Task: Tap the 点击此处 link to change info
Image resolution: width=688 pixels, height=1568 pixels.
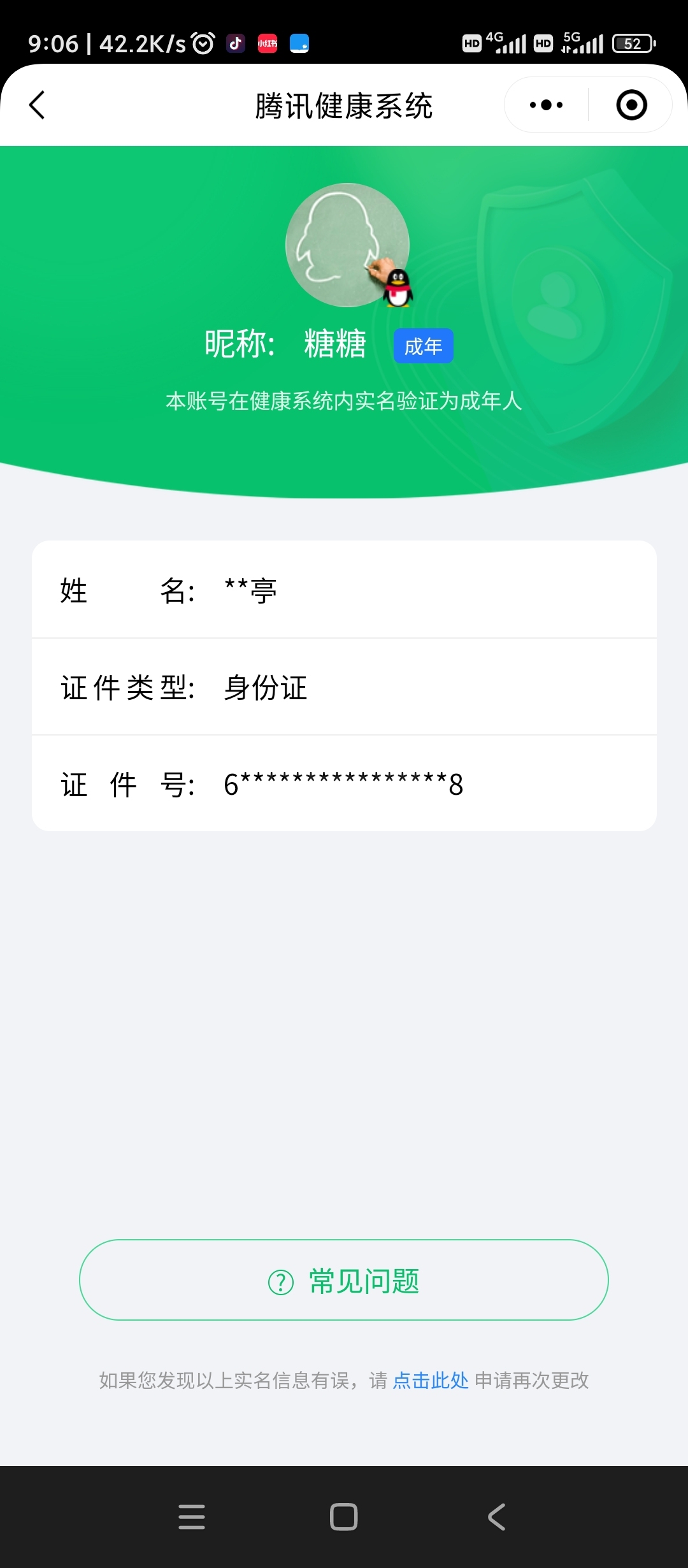Action: pyautogui.click(x=431, y=1380)
